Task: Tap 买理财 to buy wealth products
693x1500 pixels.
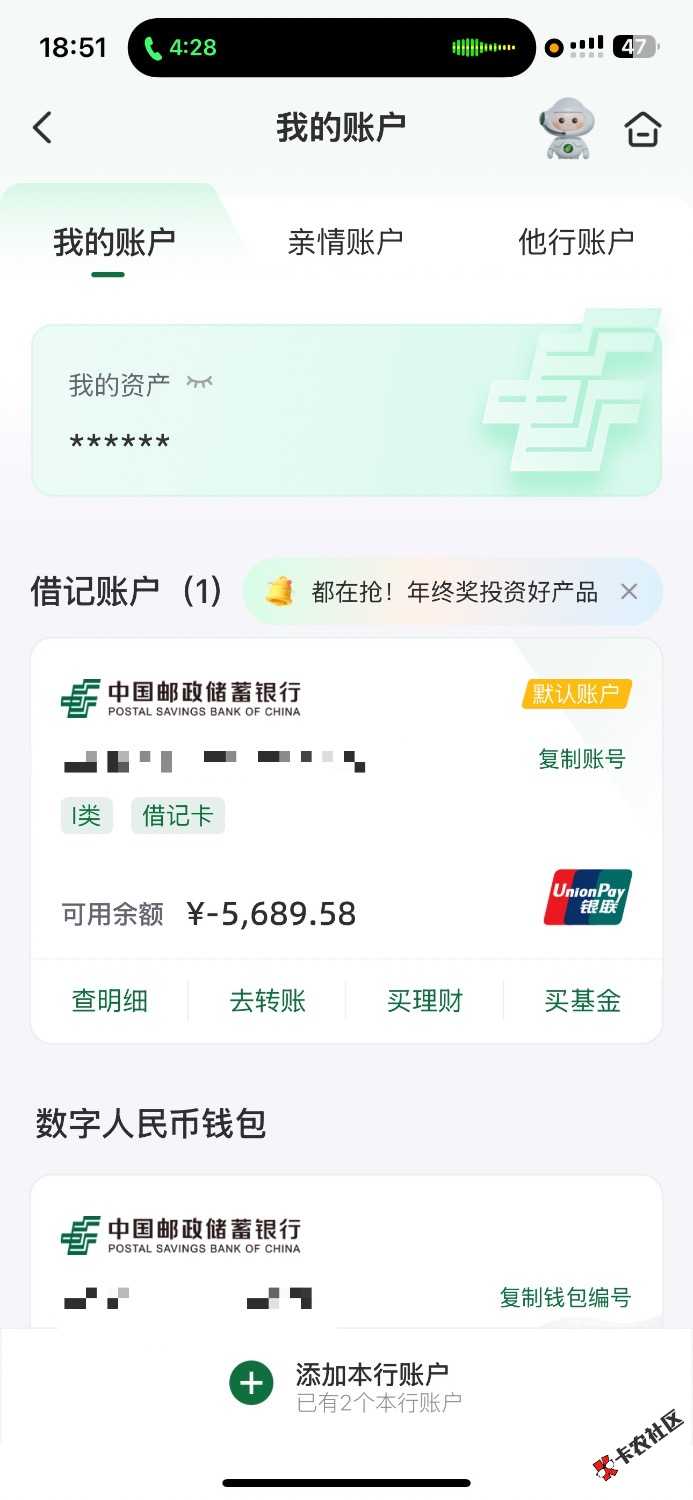Action: (x=425, y=1001)
